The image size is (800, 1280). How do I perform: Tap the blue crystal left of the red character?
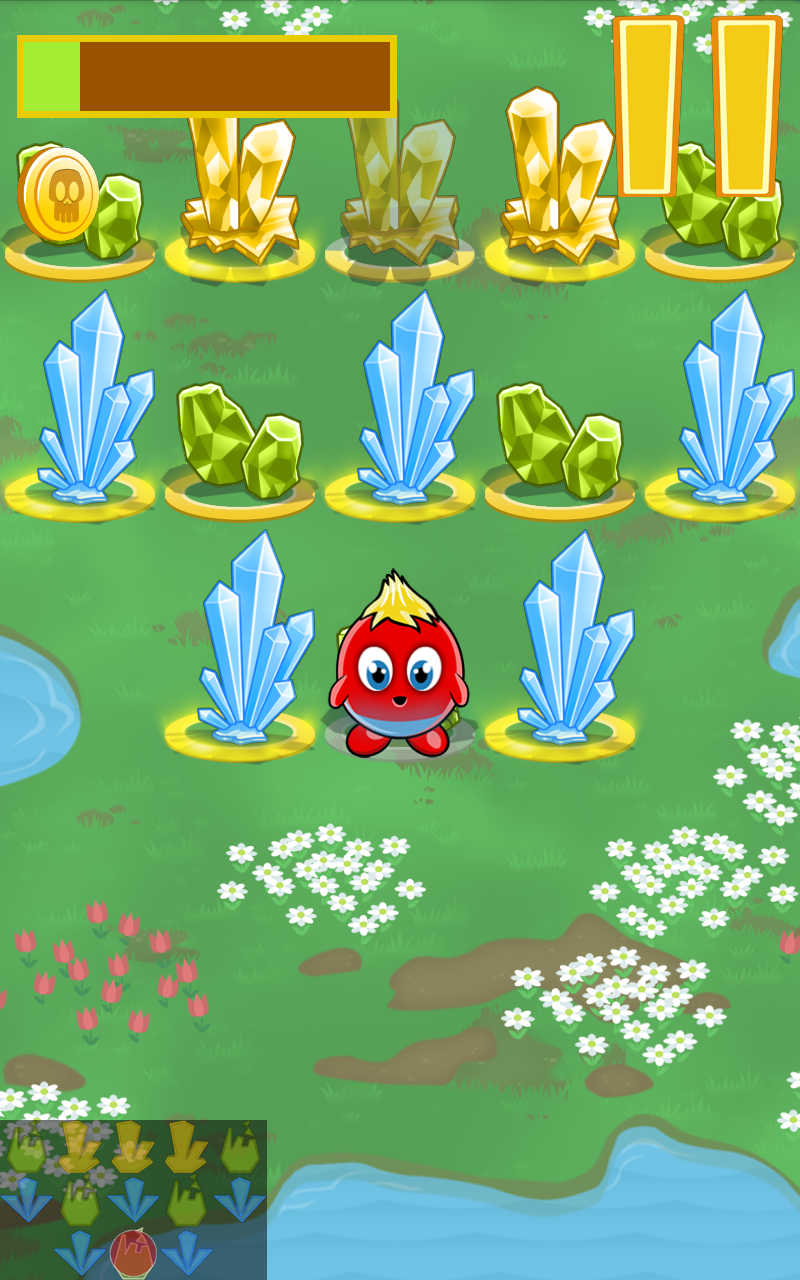pyautogui.click(x=250, y=640)
